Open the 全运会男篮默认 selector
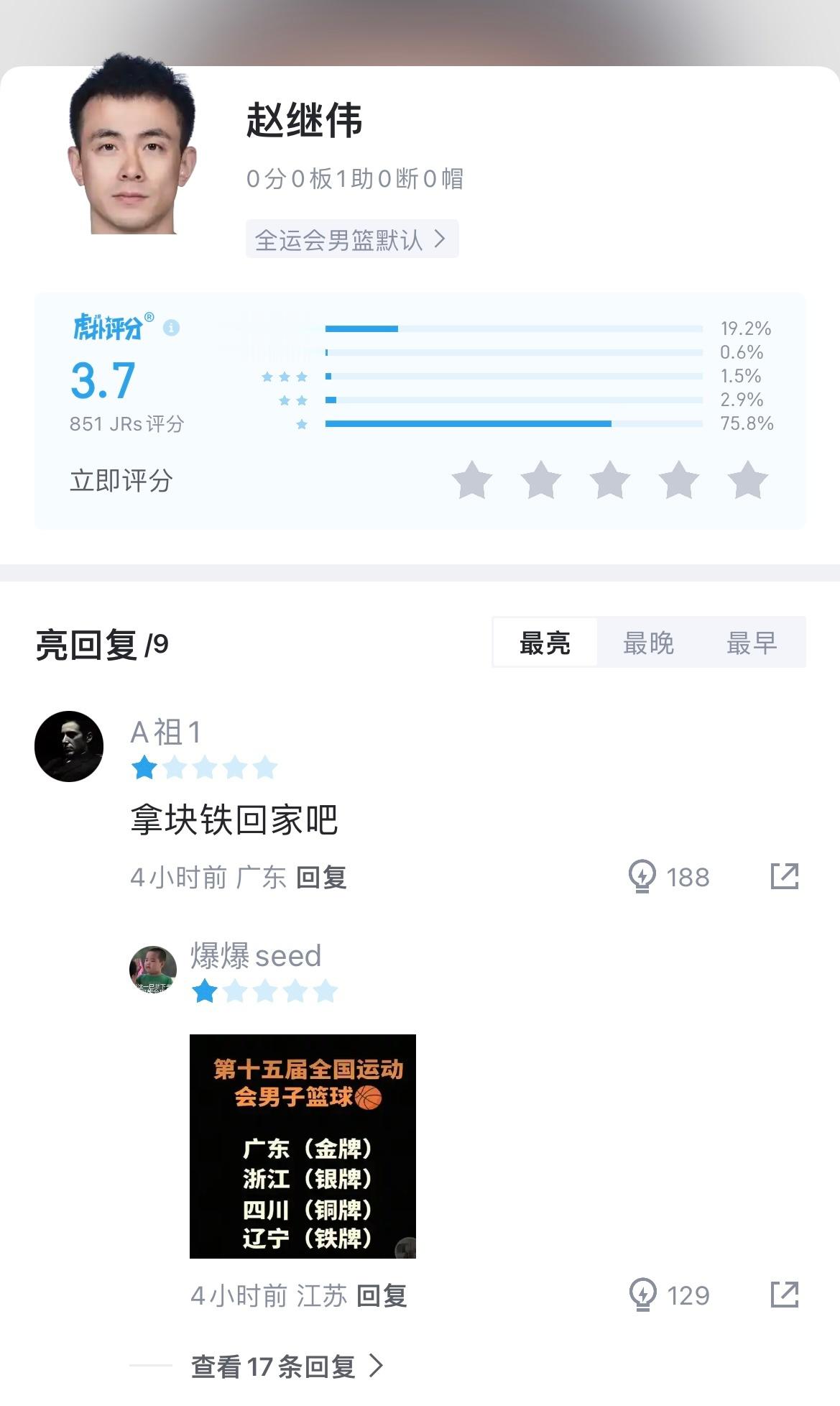Screen dimensions: 840x1406 tap(353, 239)
